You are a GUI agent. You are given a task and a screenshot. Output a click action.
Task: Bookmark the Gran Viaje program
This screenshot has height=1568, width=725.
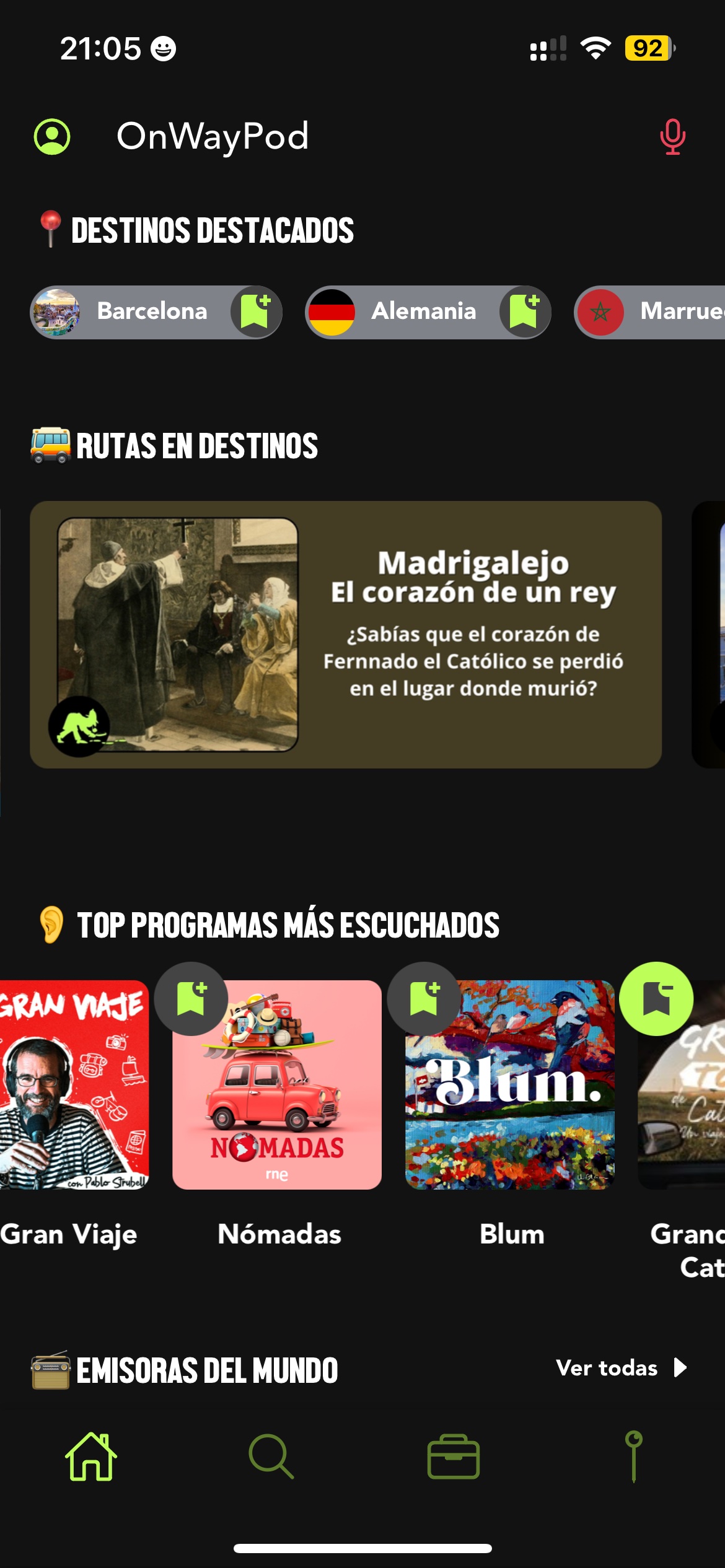point(191,998)
